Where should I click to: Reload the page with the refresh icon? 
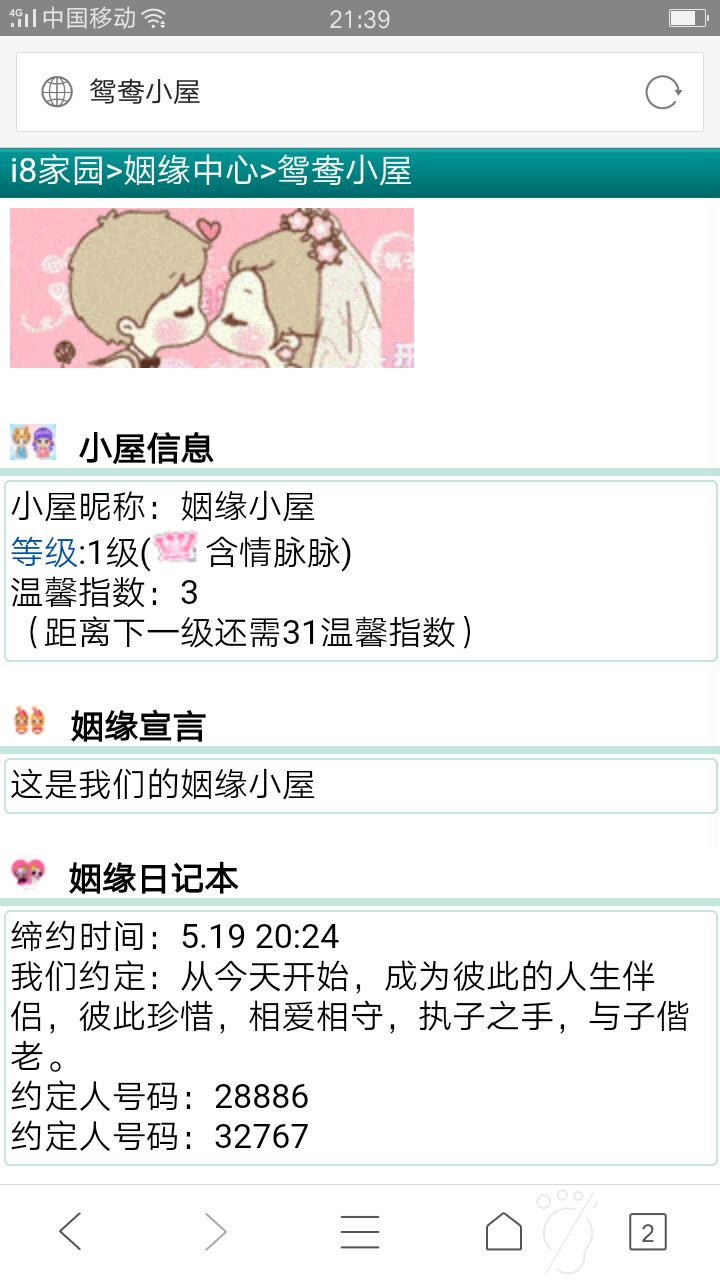click(662, 92)
